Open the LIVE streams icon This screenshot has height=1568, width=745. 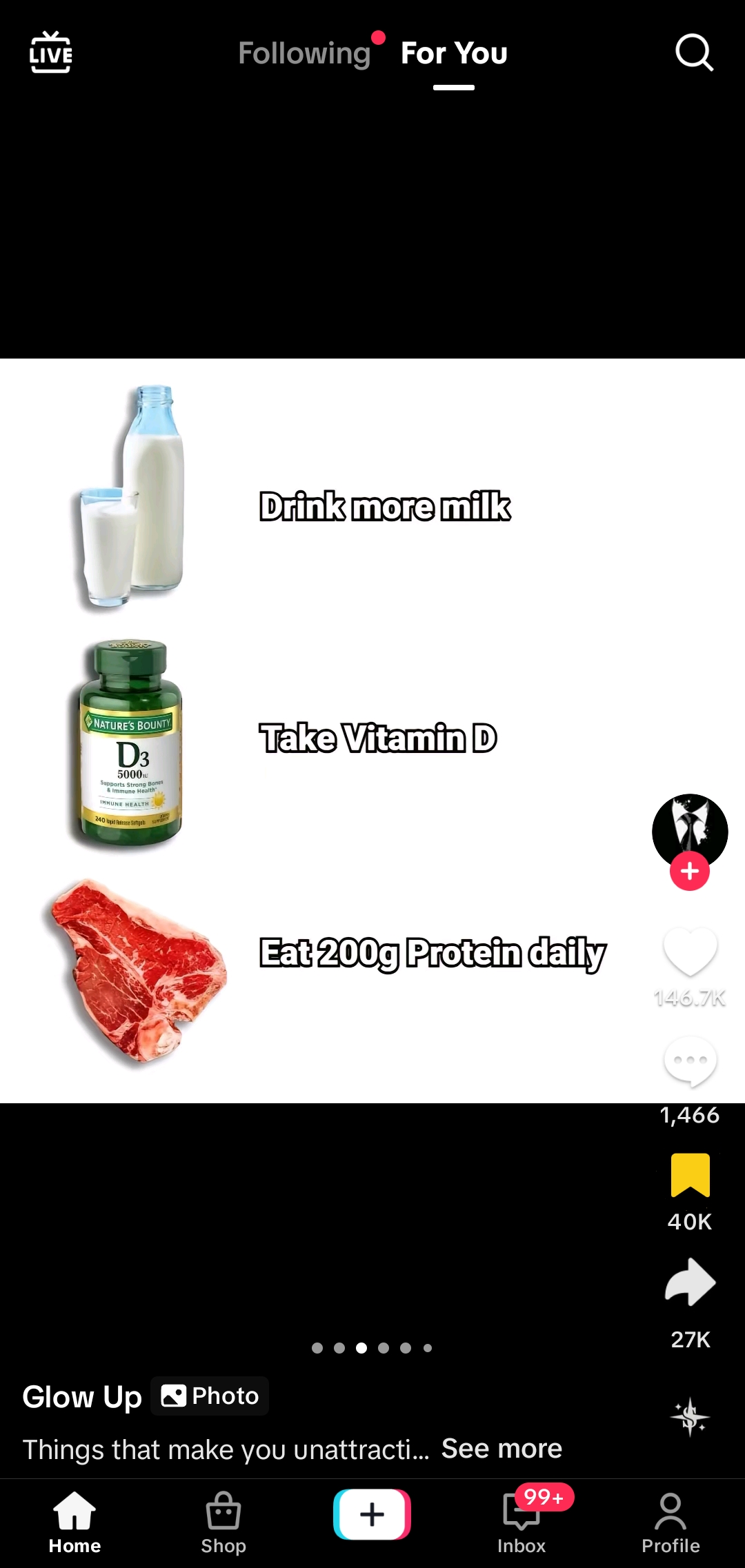pyautogui.click(x=51, y=52)
